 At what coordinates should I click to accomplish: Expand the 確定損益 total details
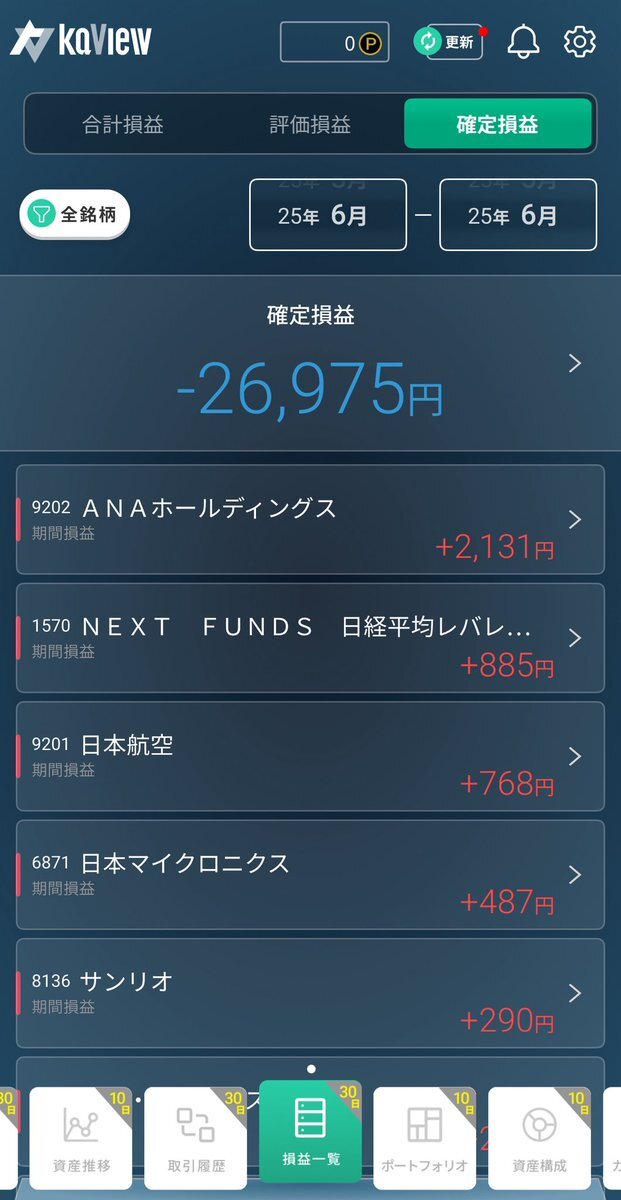tap(310, 363)
